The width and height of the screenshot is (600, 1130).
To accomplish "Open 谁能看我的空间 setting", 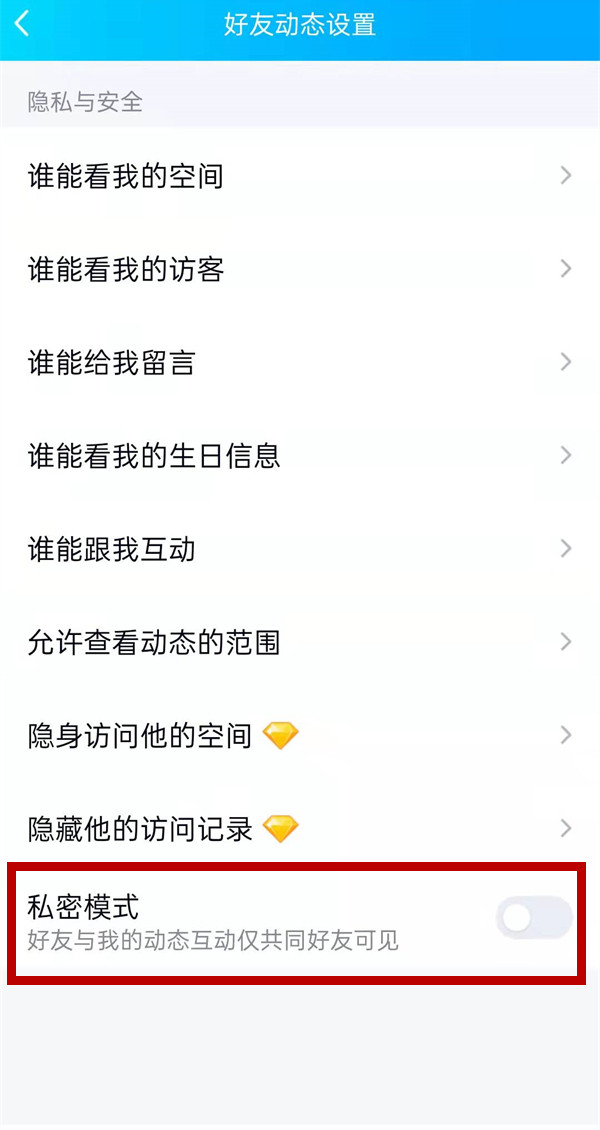I will point(300,176).
